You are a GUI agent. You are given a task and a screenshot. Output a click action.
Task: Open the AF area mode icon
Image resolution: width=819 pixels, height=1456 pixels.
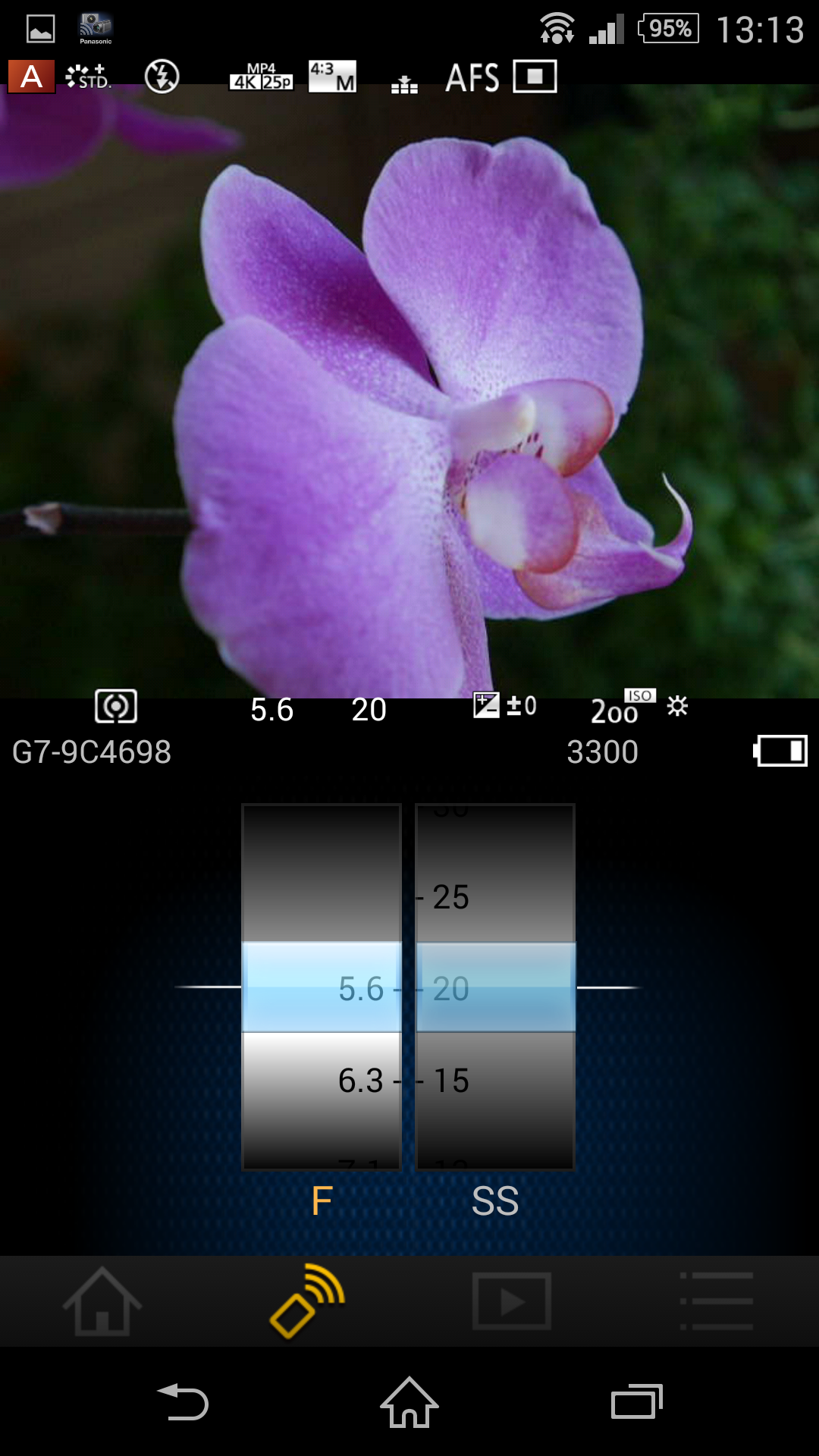[x=535, y=77]
